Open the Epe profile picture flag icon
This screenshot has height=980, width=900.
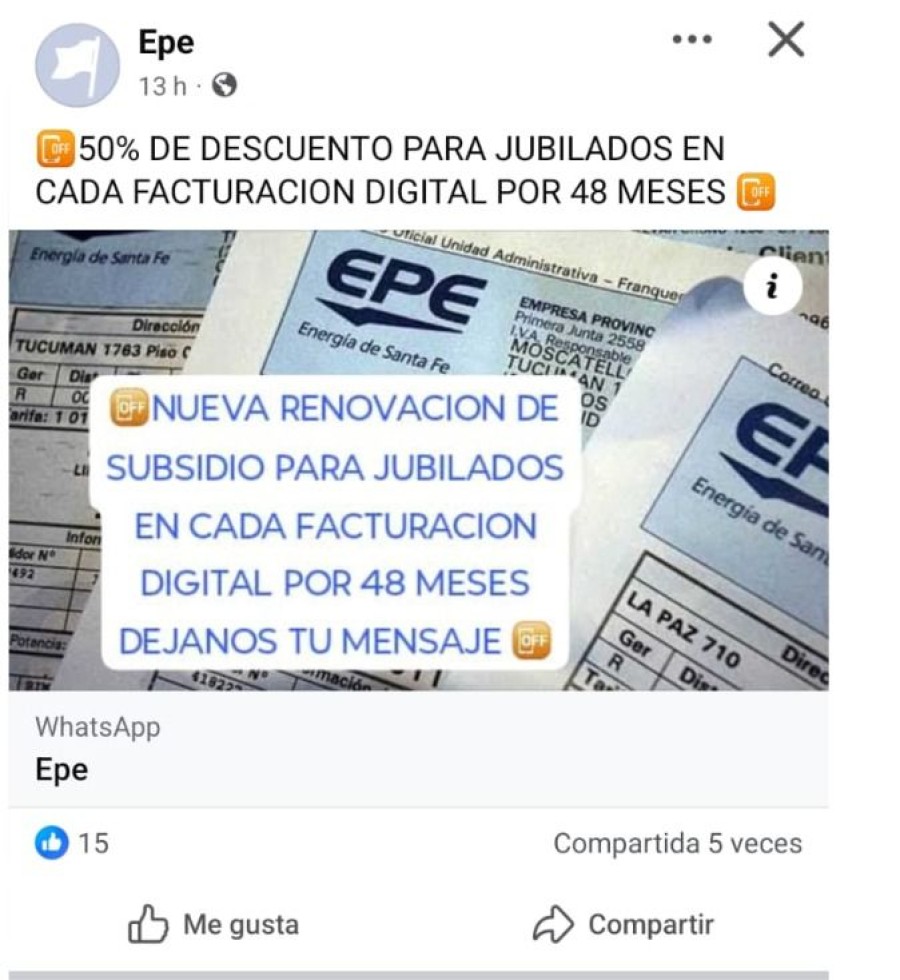pyautogui.click(x=75, y=60)
